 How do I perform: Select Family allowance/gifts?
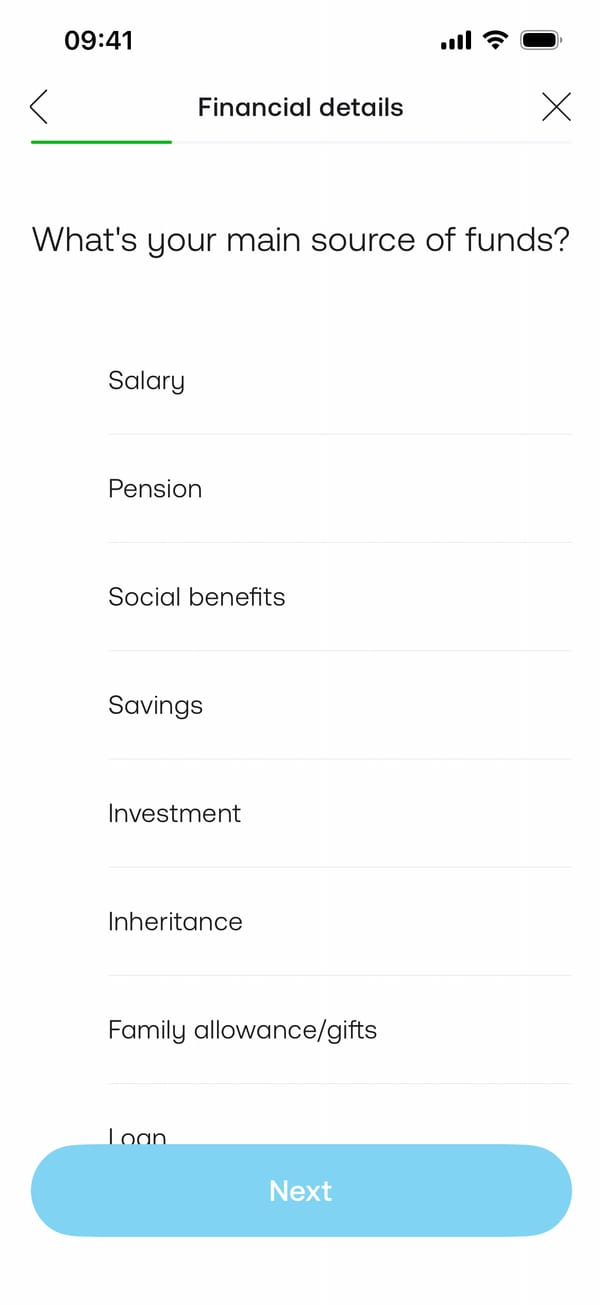click(242, 1029)
